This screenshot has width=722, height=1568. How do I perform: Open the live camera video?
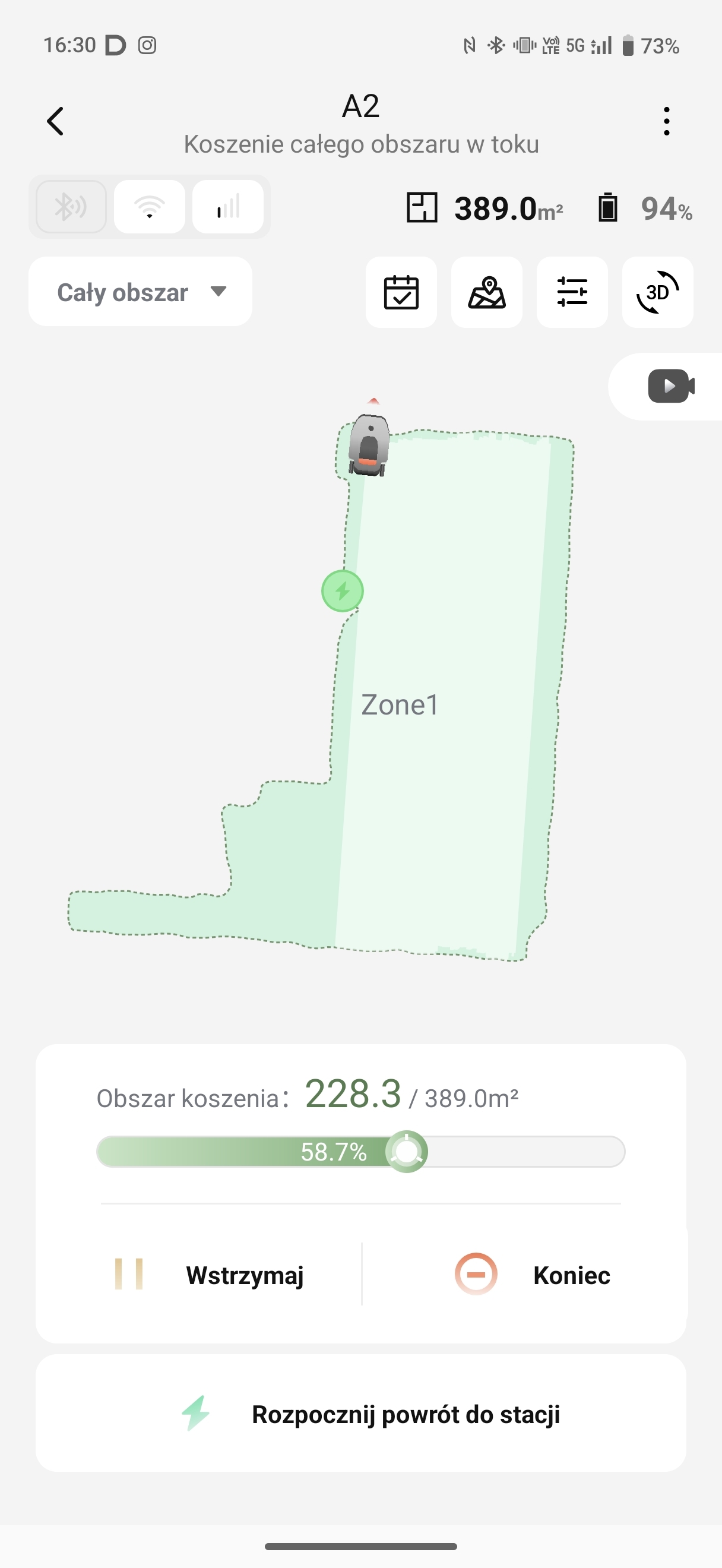pos(671,386)
